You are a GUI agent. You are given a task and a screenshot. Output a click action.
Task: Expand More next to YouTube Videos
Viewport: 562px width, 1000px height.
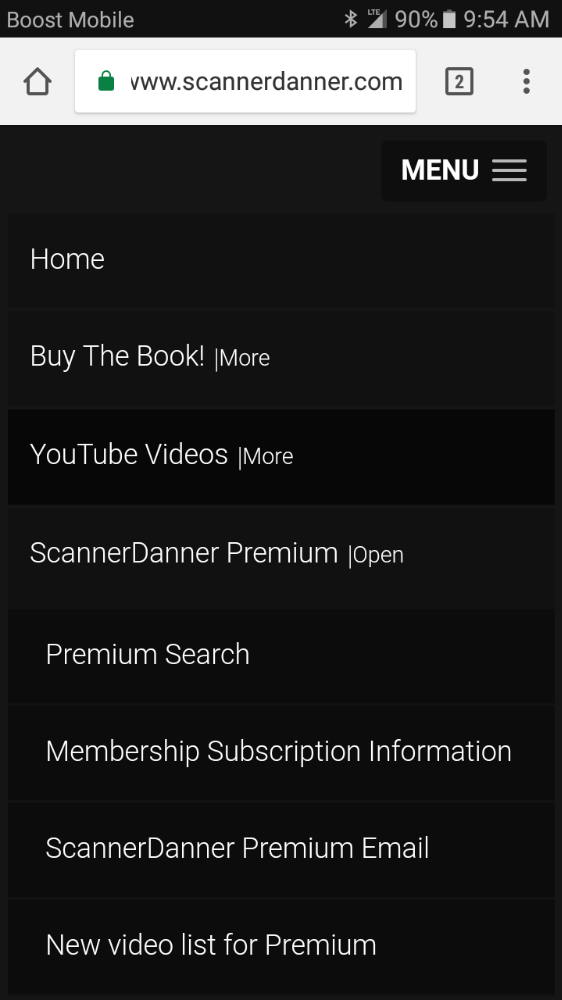[x=265, y=457]
